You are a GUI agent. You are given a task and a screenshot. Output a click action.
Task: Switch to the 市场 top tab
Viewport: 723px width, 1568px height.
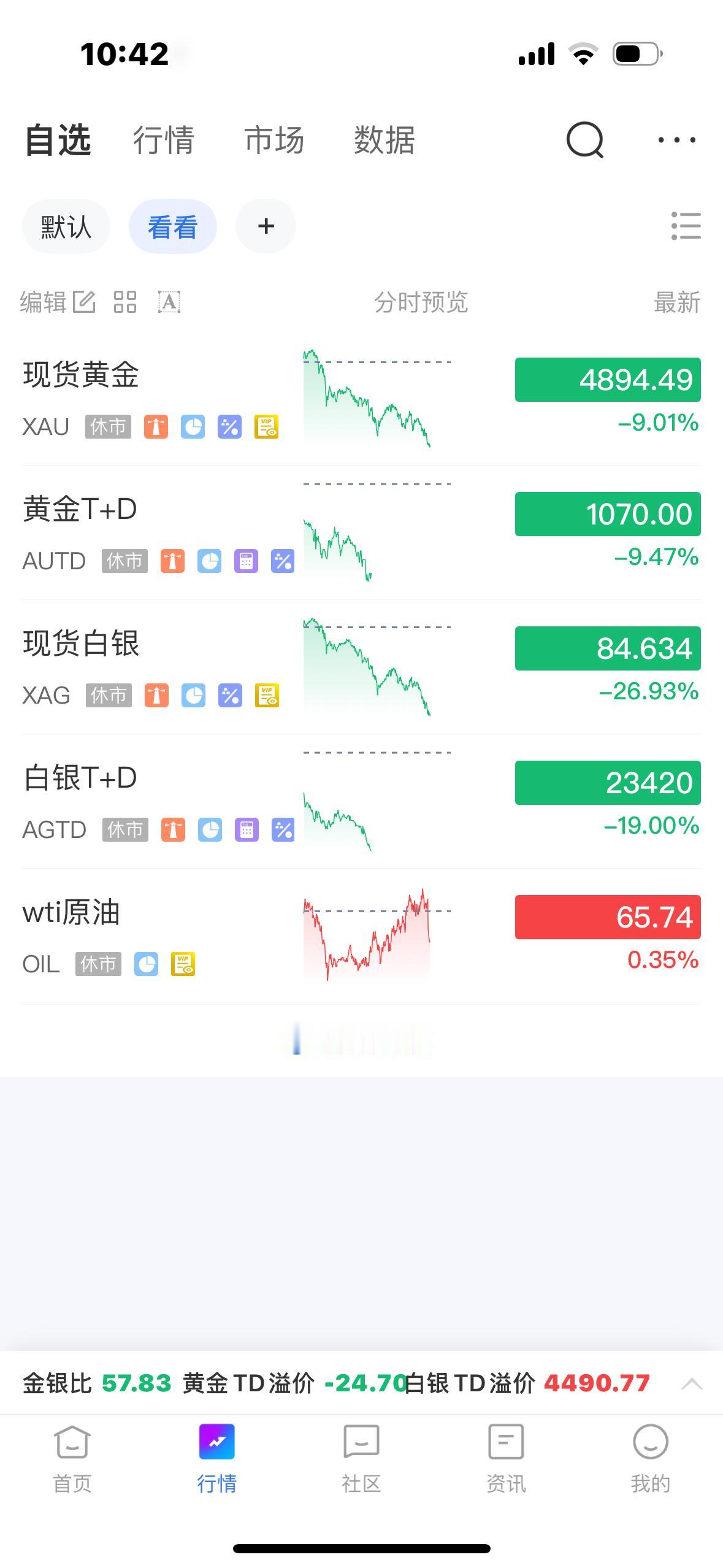[x=274, y=140]
